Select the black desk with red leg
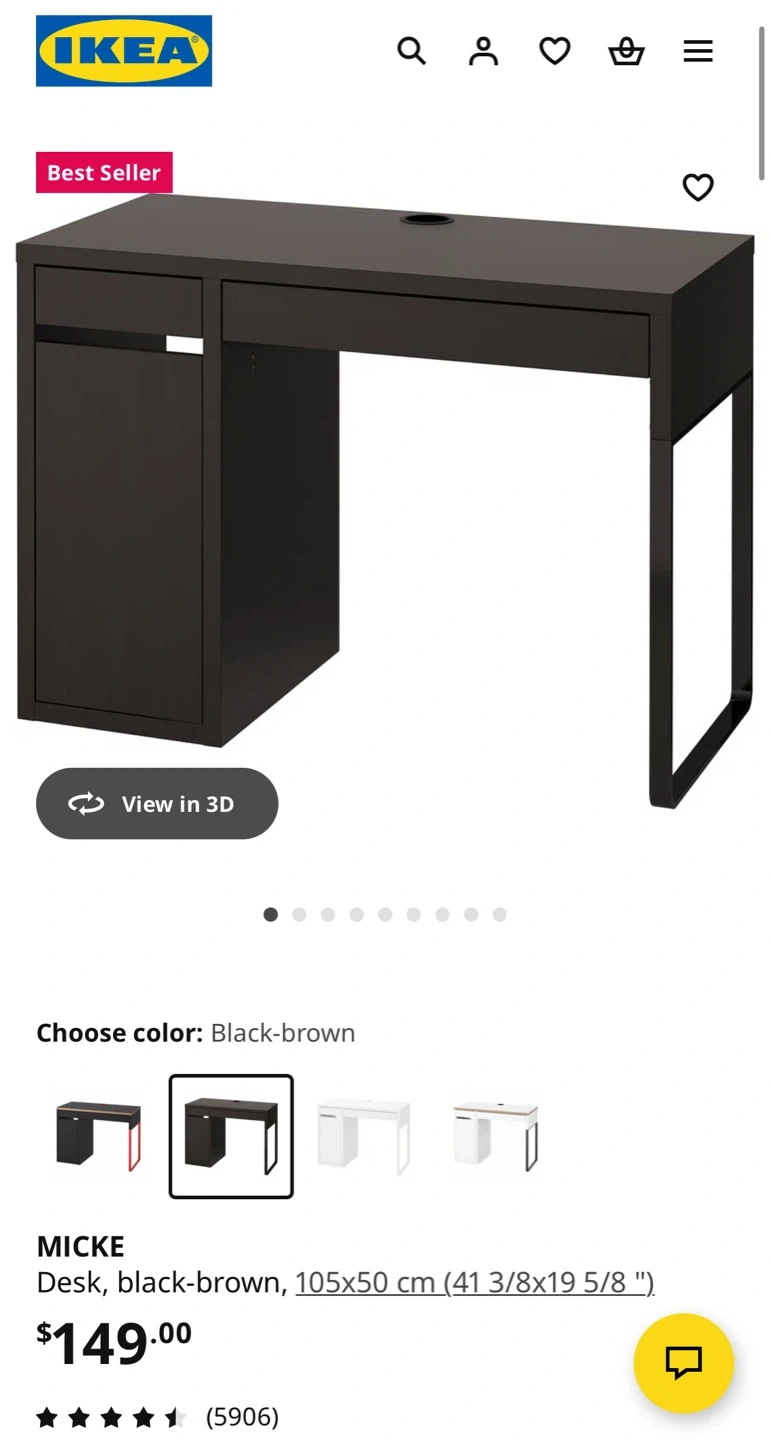 [x=99, y=1136]
